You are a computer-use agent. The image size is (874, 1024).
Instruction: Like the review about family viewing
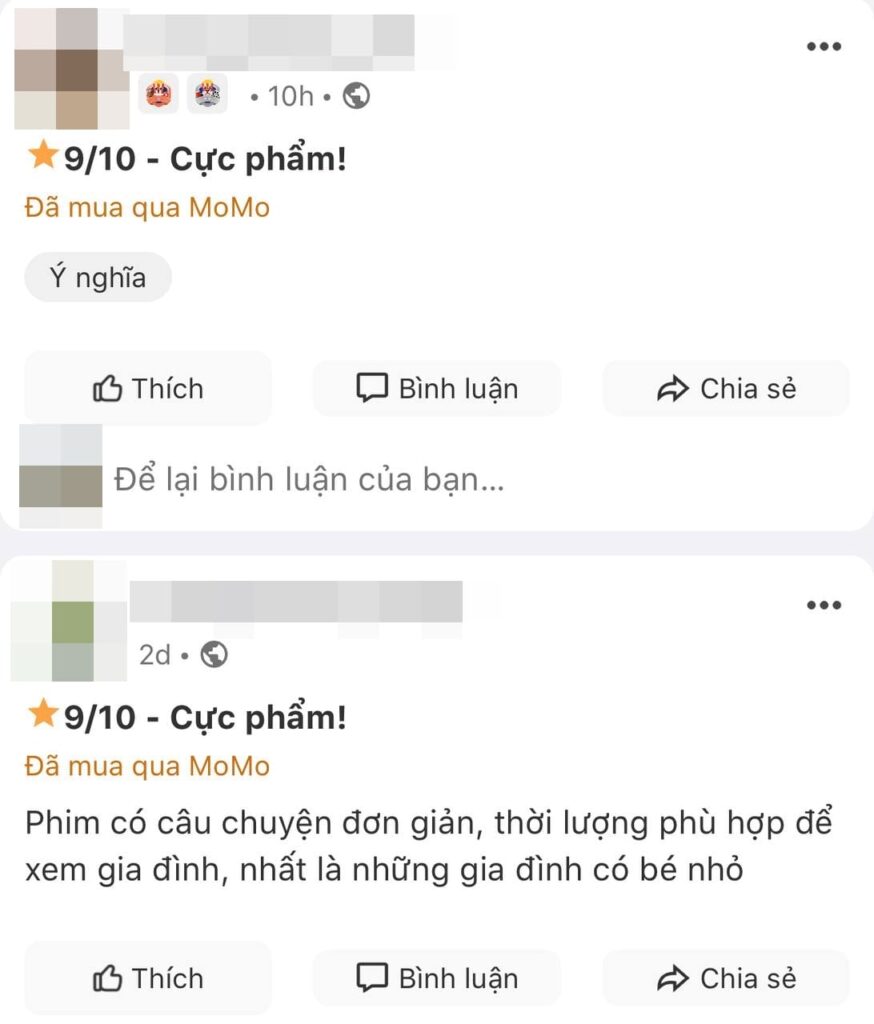(148, 978)
